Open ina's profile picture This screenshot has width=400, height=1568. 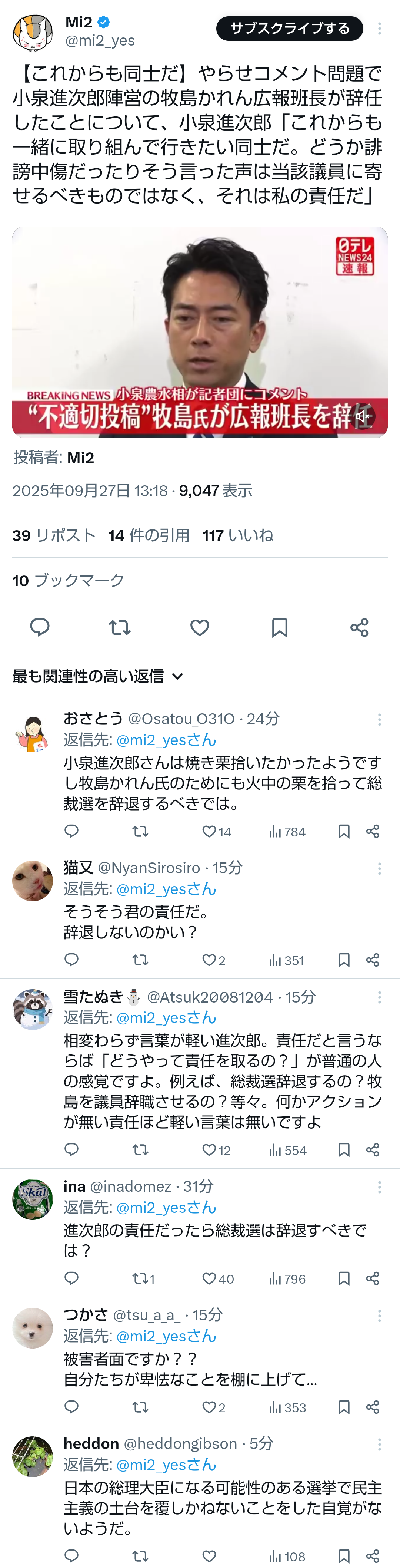[33, 1199]
